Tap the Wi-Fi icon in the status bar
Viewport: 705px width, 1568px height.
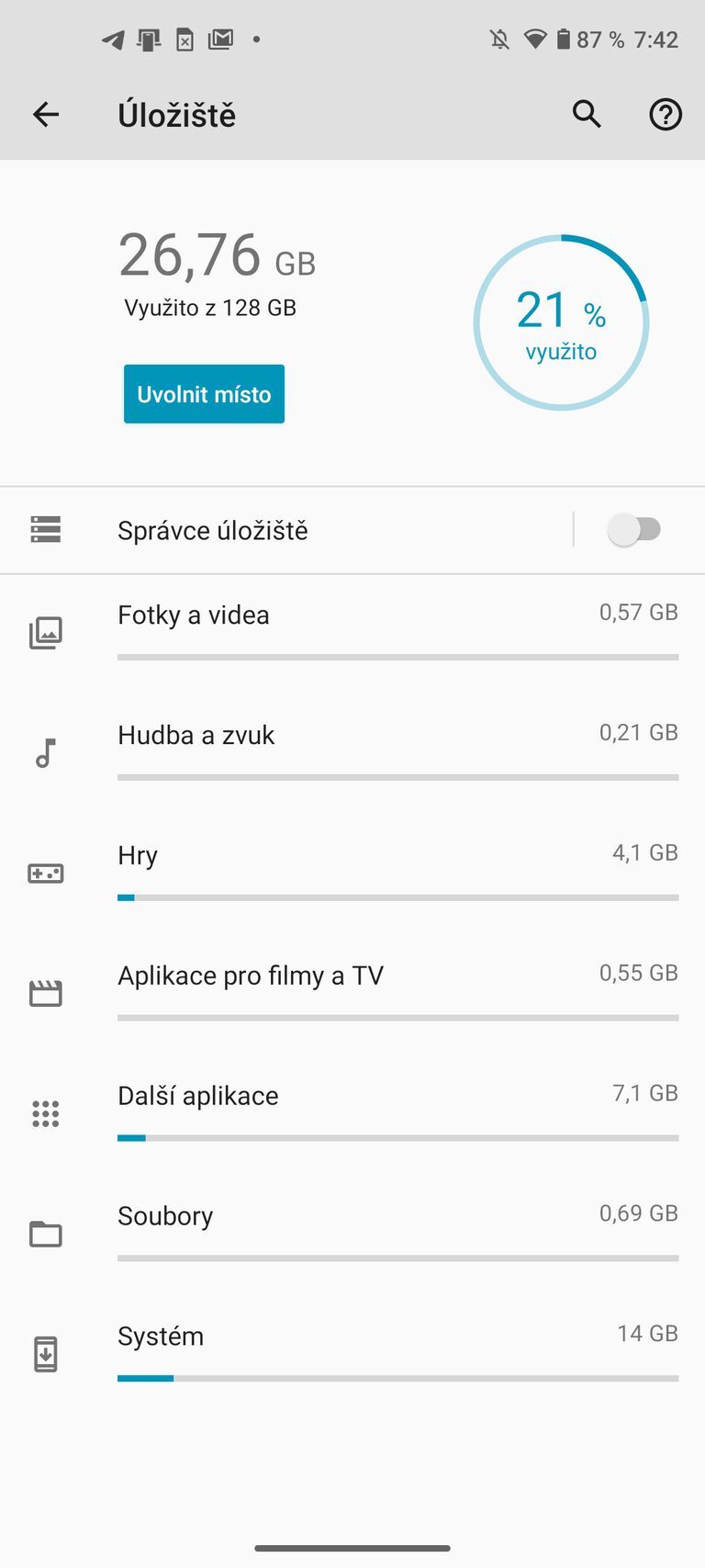[x=535, y=39]
